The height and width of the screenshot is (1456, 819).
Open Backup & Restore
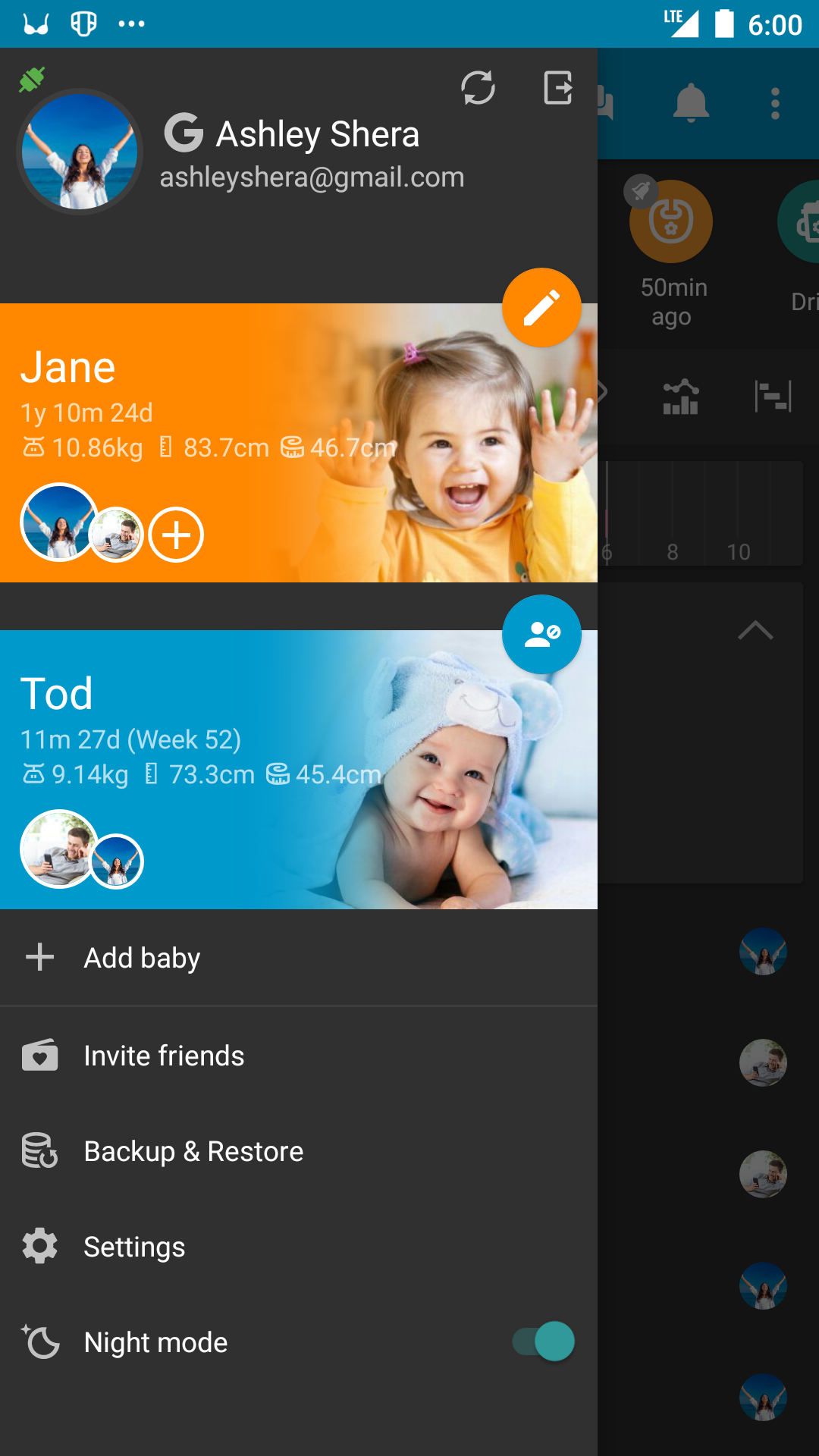[193, 1151]
